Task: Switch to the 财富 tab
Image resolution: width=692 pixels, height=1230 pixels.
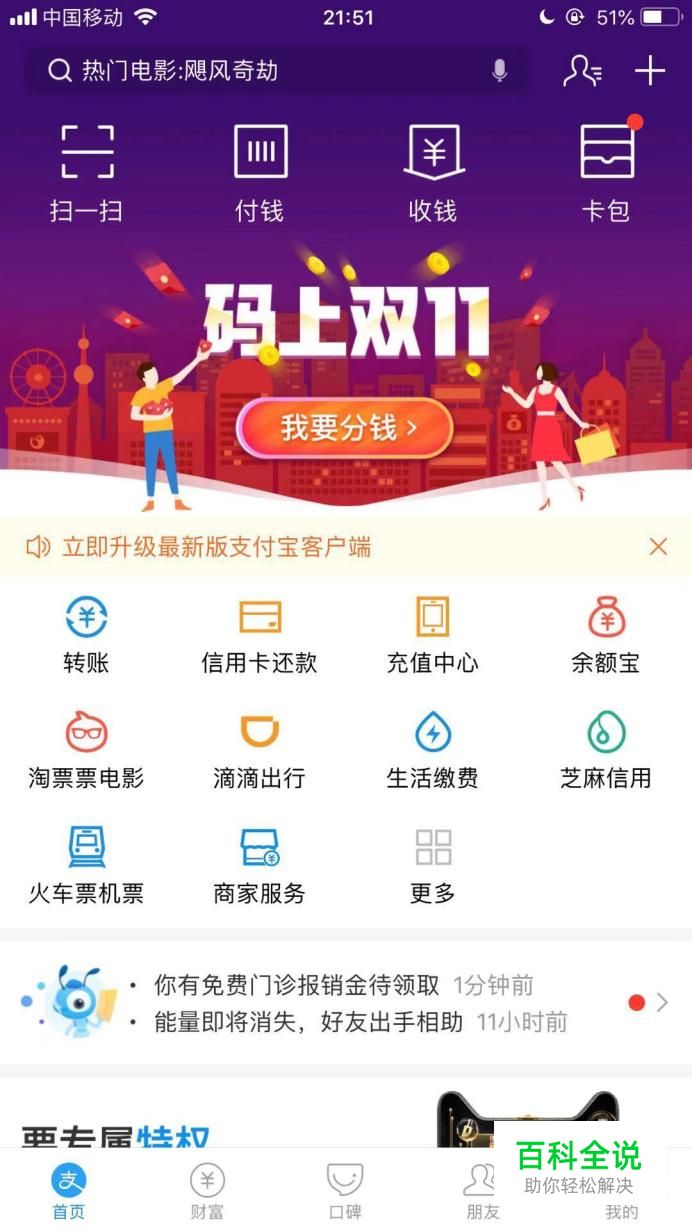Action: [x=207, y=1190]
